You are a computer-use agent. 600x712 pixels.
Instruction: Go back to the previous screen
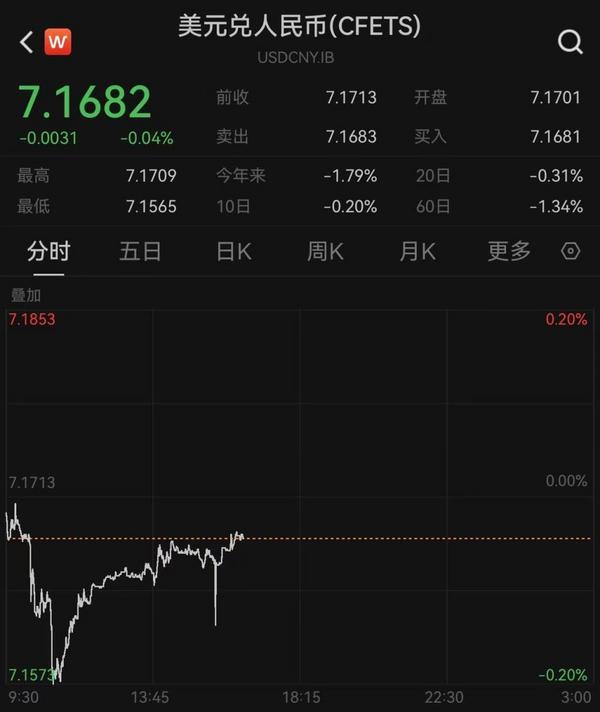click(26, 42)
